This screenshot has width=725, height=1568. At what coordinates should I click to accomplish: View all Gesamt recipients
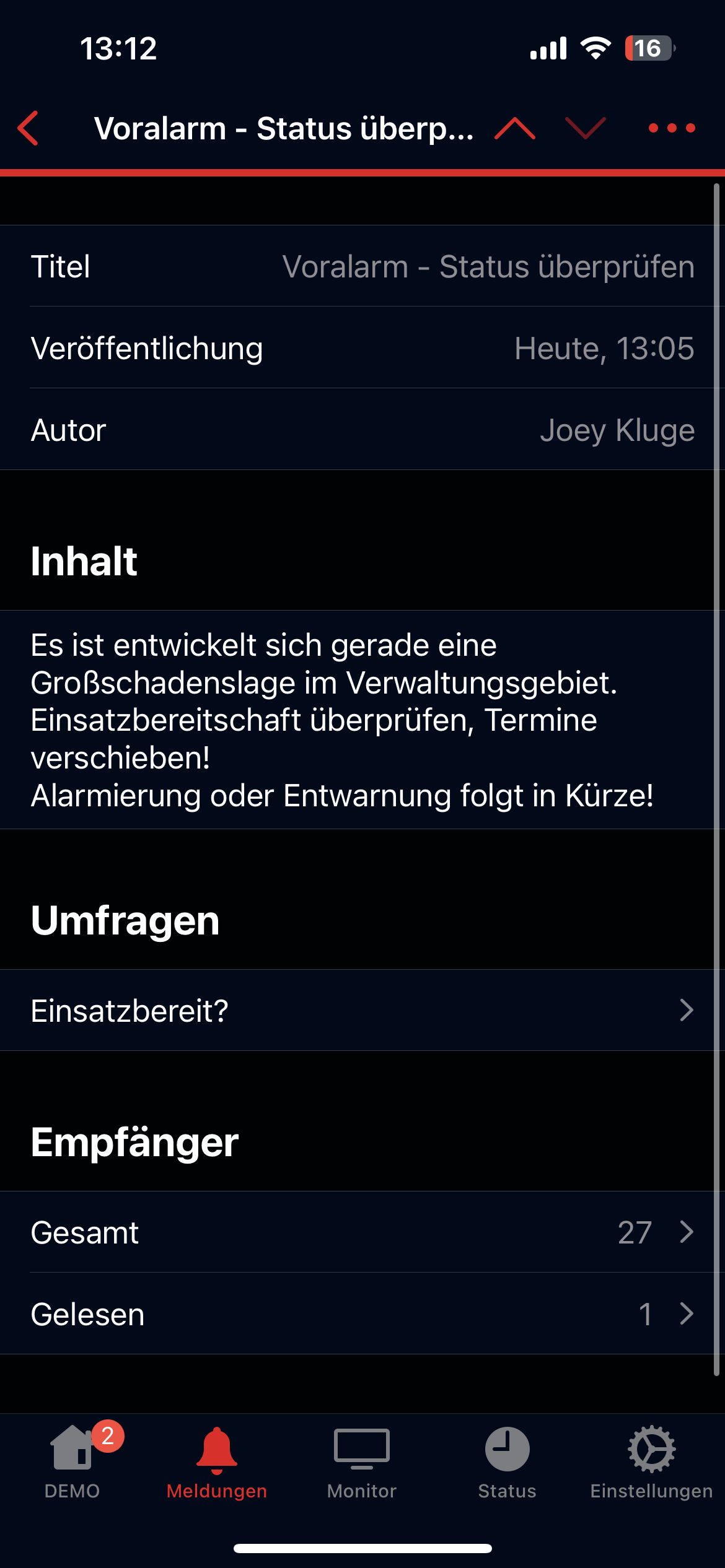362,1232
